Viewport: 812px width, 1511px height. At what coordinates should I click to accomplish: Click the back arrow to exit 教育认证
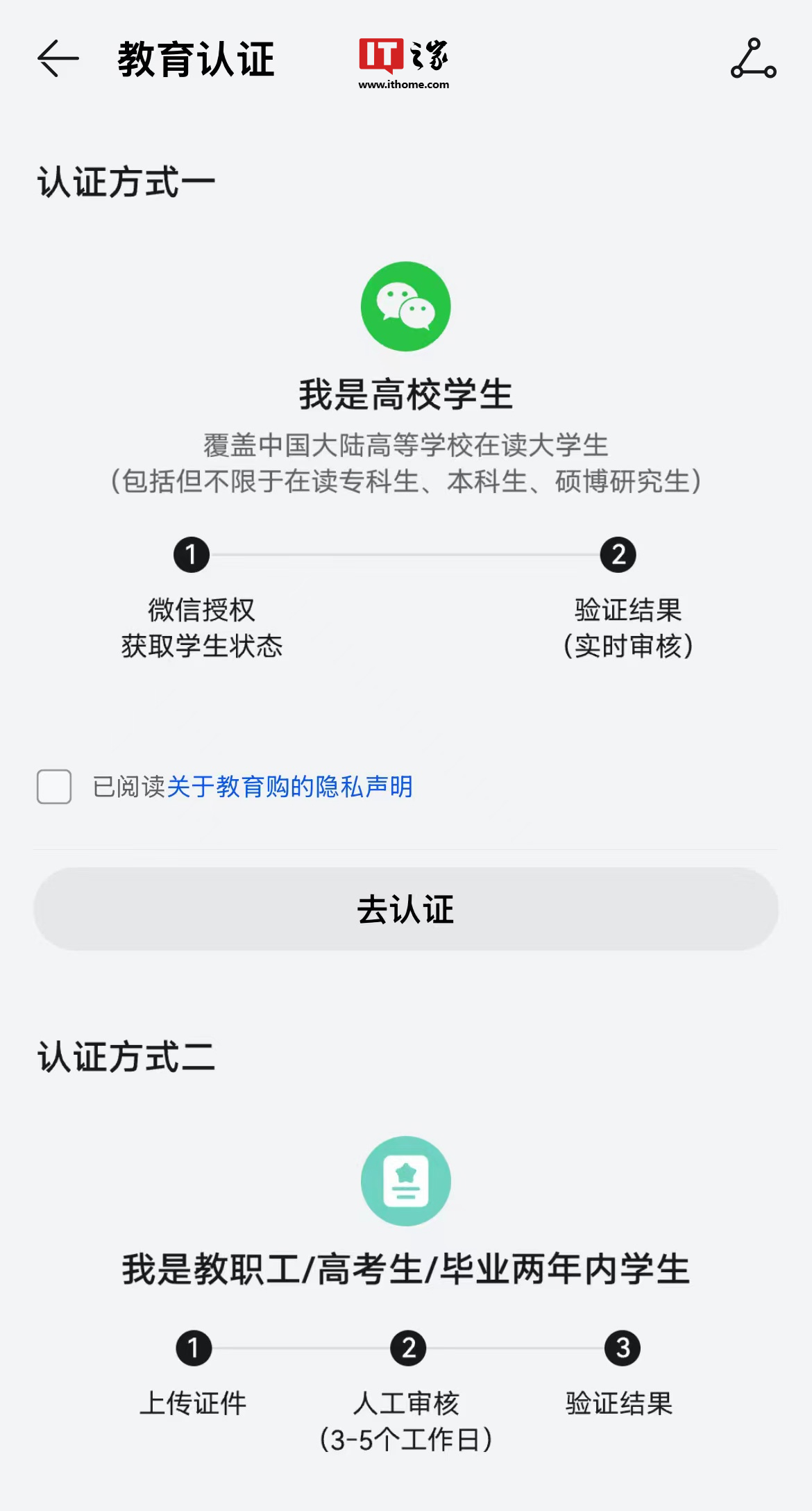(x=56, y=59)
